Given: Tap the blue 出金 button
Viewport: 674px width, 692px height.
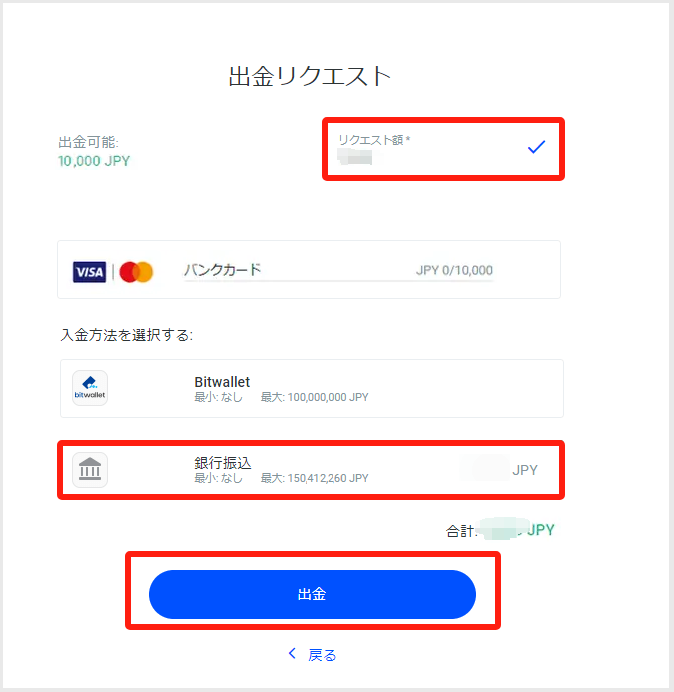Looking at the screenshot, I should (312, 594).
